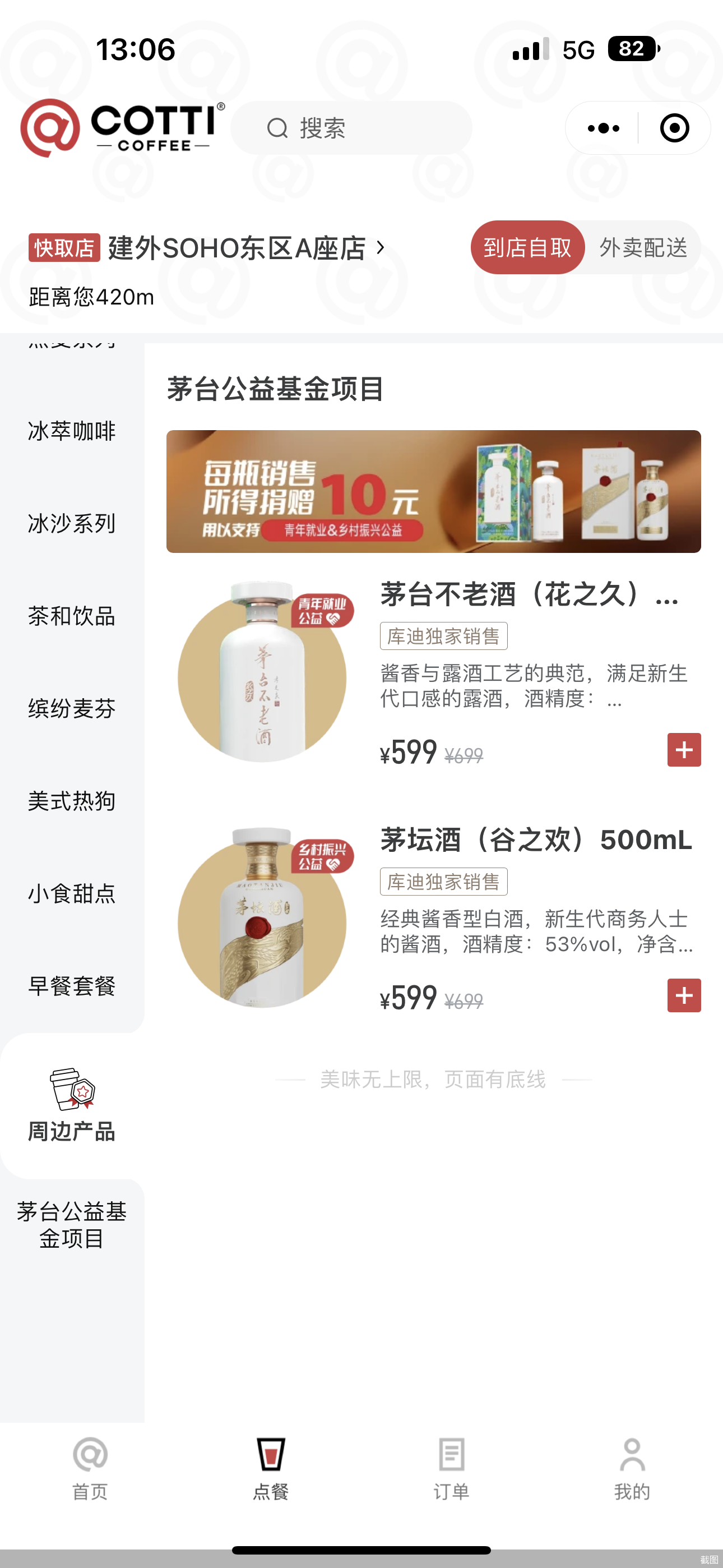The image size is (723, 1568).
Task: Change store from 建外SOHO东区A座店
Action: coord(246,248)
